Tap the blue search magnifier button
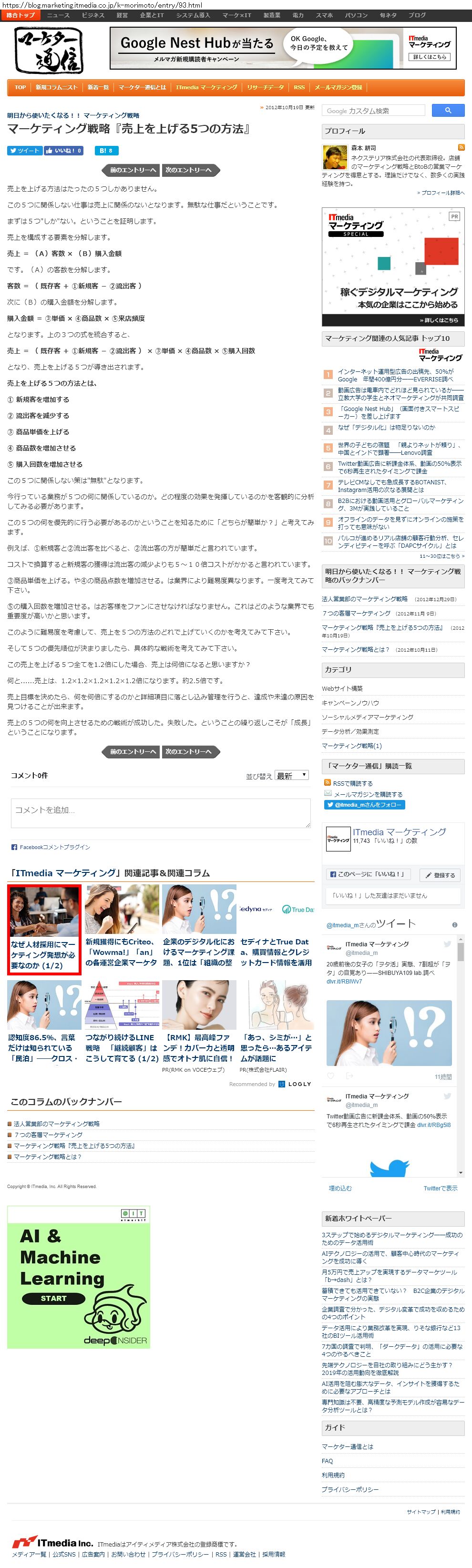Viewport: 472px width, 1568px height. tap(448, 111)
